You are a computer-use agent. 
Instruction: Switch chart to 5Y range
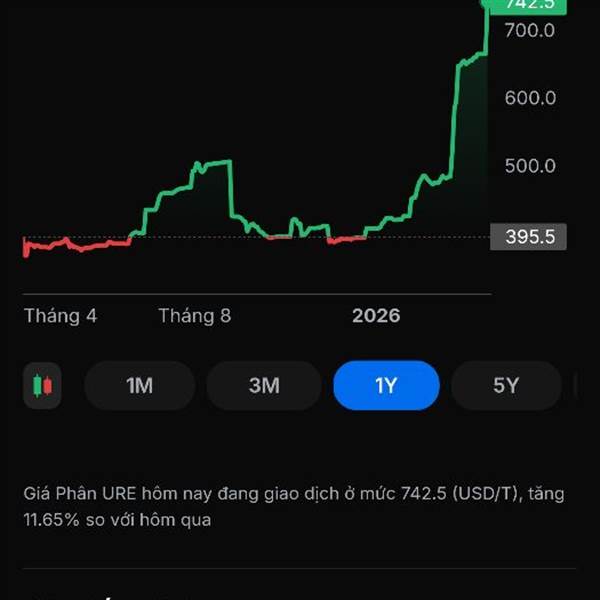coord(506,385)
